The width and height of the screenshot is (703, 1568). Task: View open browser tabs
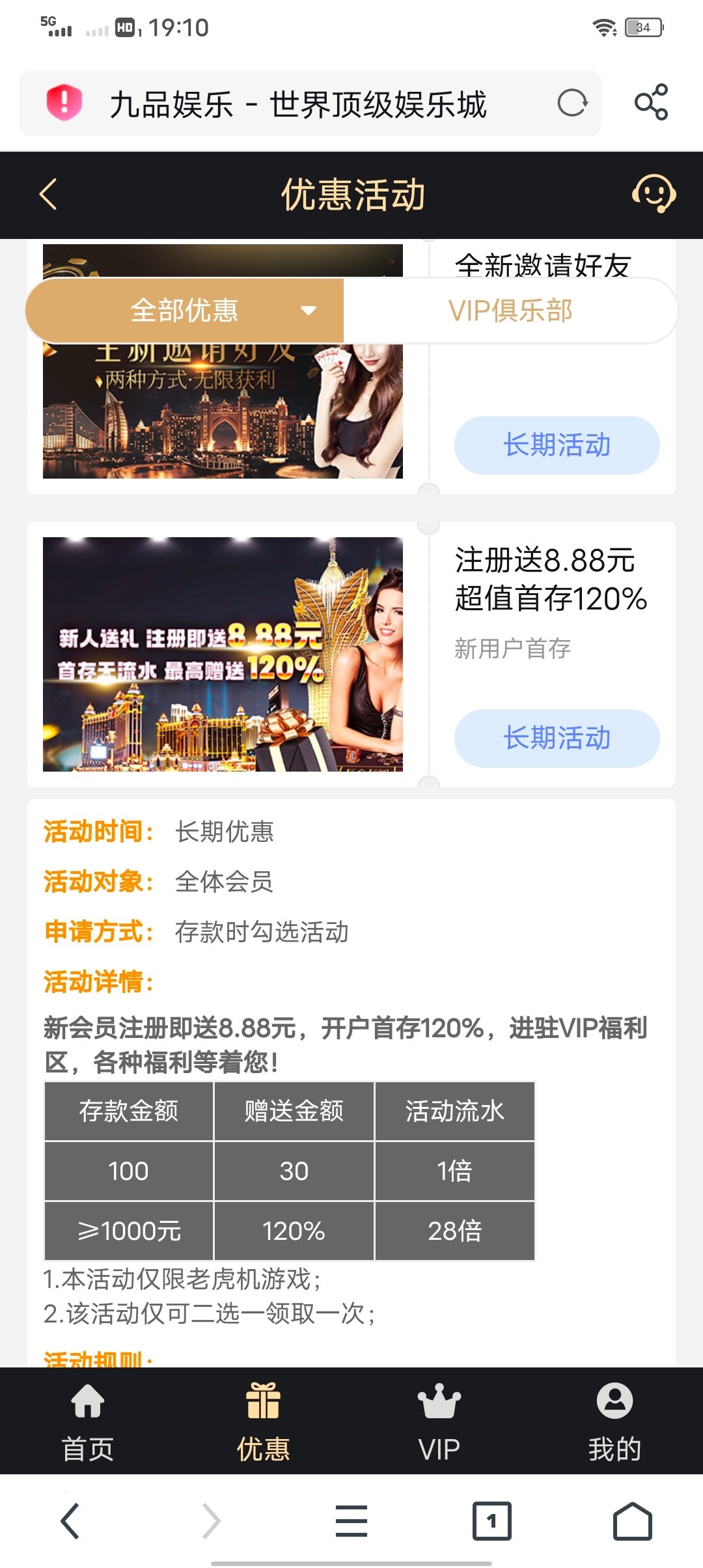click(491, 1521)
